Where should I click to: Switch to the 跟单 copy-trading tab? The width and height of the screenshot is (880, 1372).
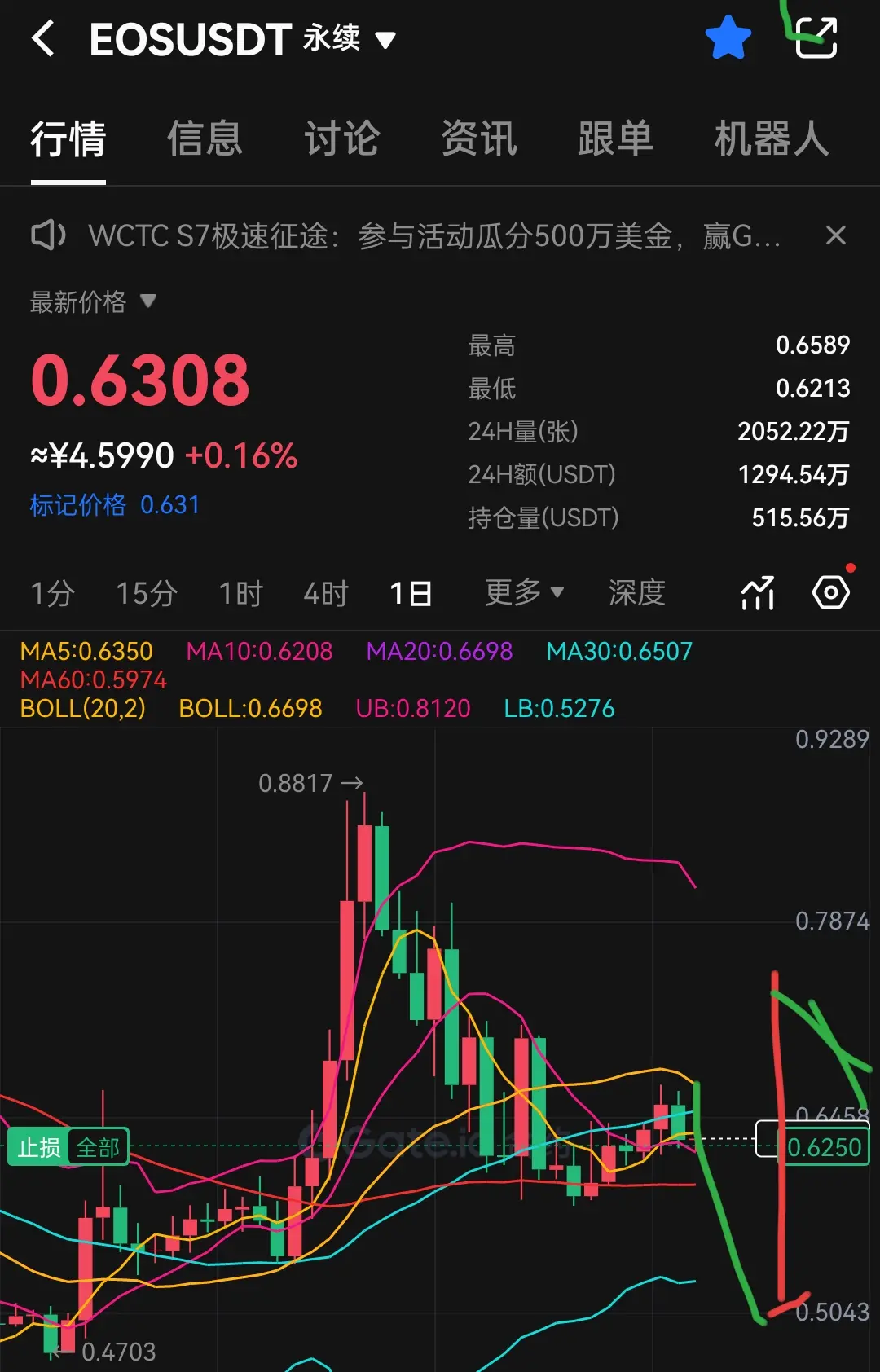click(x=616, y=140)
